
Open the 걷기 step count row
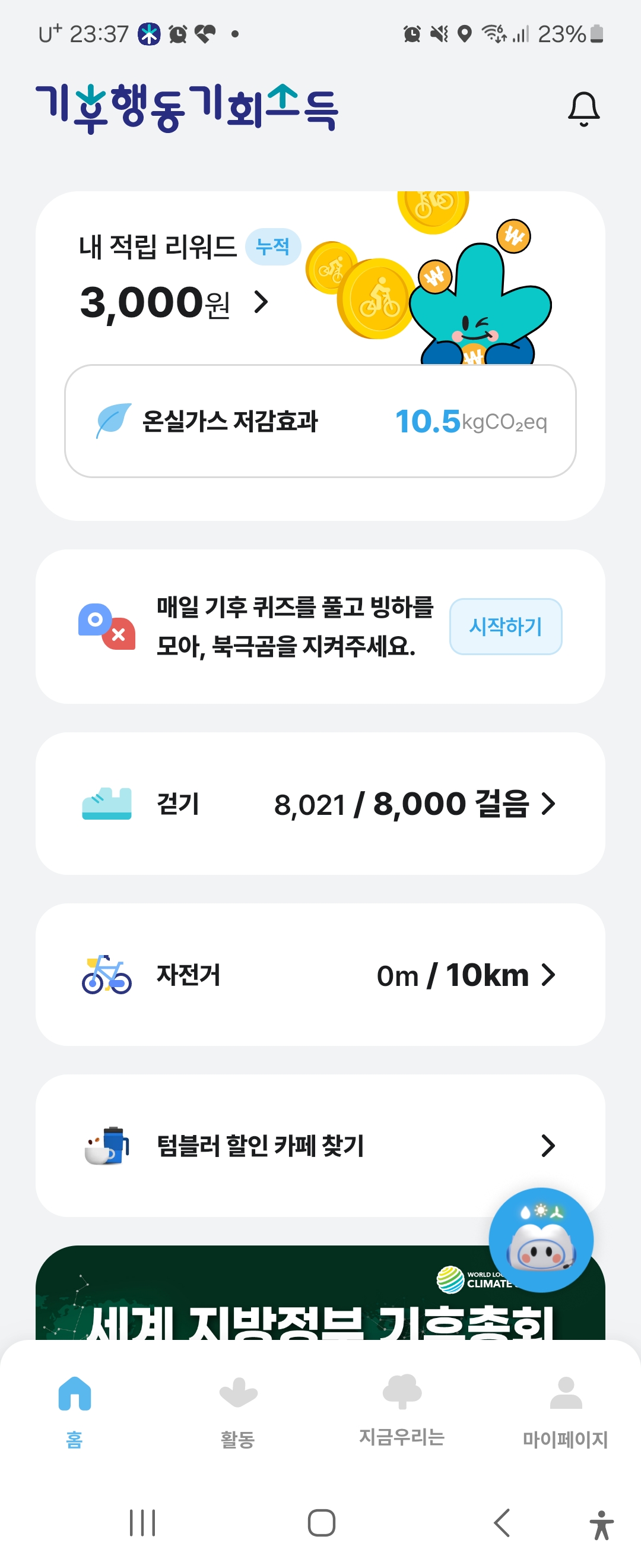click(x=320, y=804)
